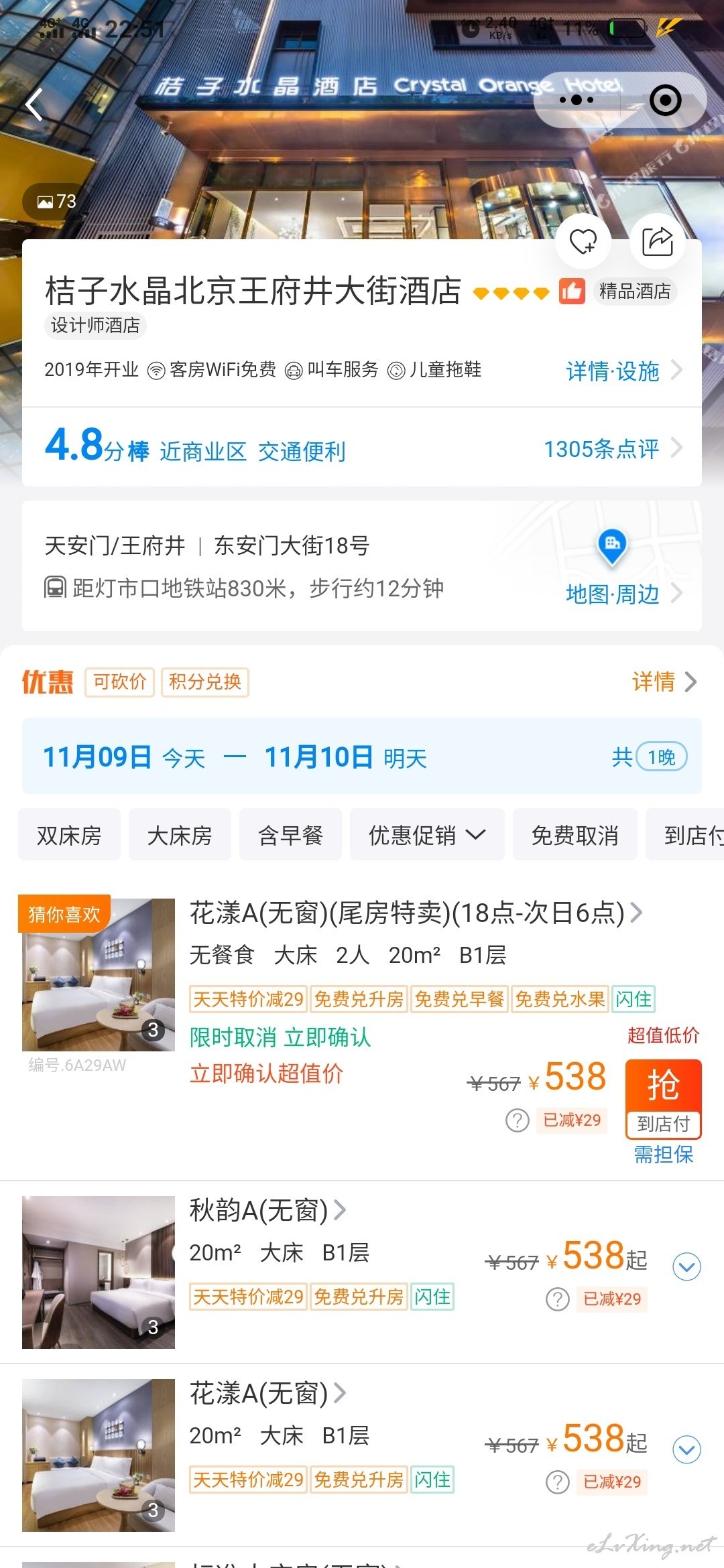The height and width of the screenshot is (1568, 724).
Task: Apply the 免费取消 filter chip
Action: pyautogui.click(x=575, y=835)
